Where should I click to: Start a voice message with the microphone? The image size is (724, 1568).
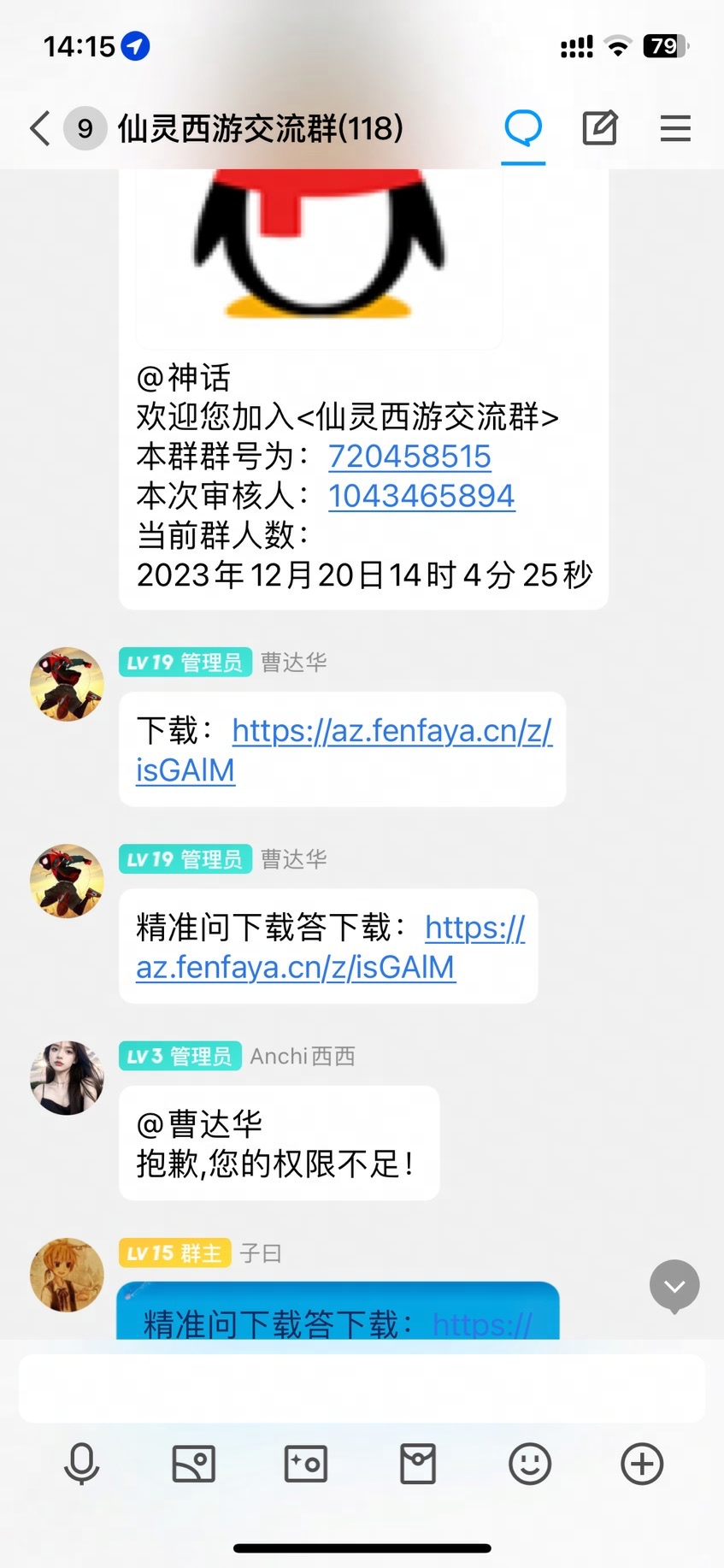82,1464
